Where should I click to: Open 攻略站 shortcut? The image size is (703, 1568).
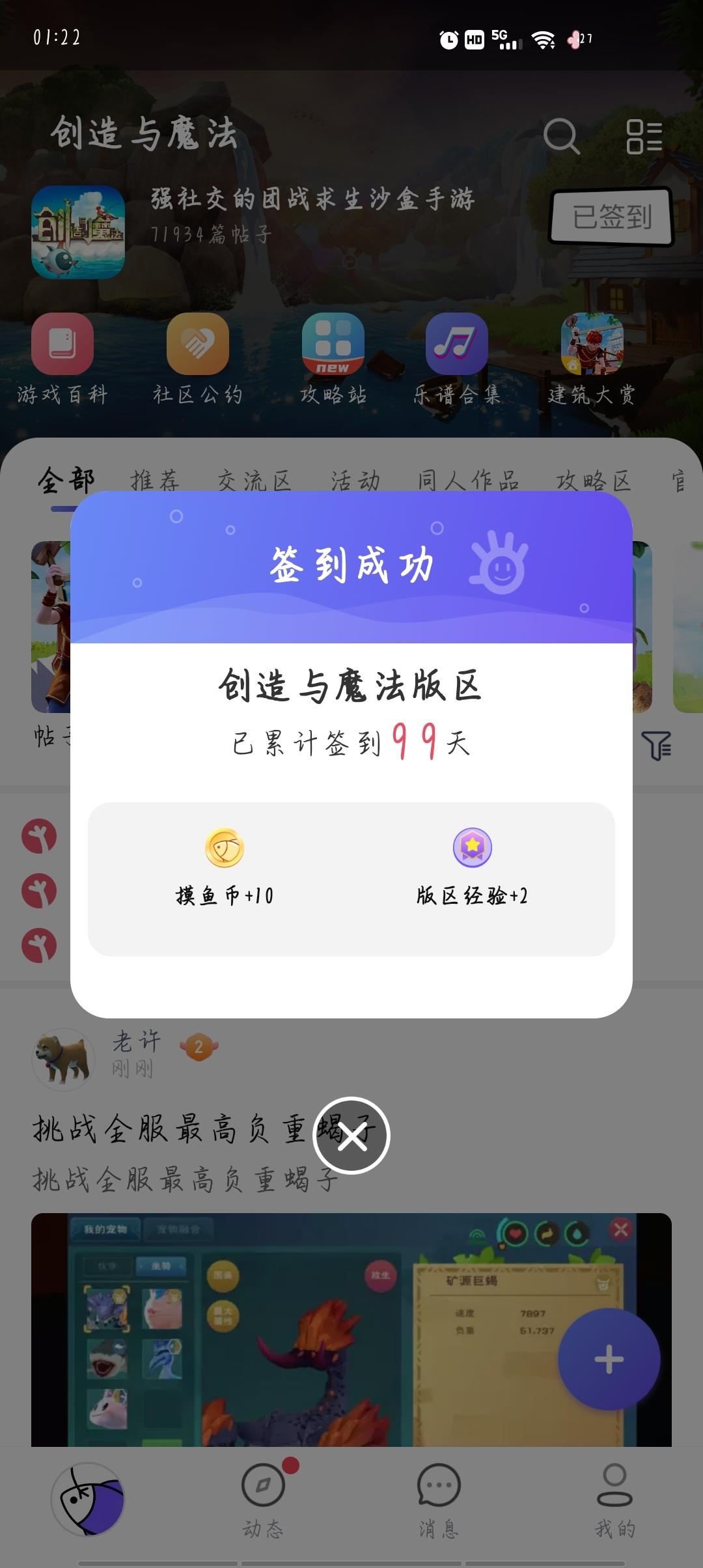(333, 359)
